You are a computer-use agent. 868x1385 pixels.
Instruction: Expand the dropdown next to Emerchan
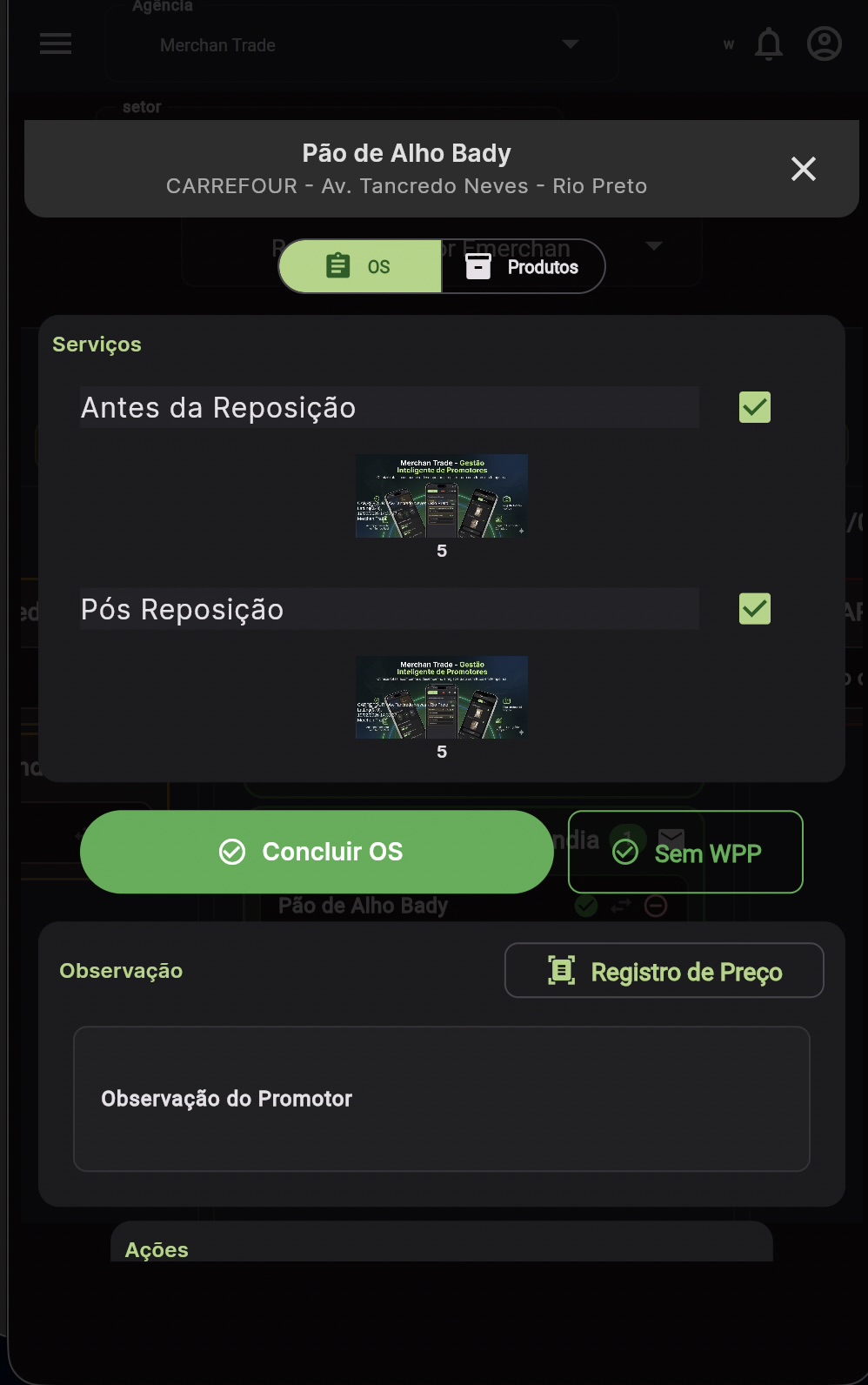(x=655, y=246)
